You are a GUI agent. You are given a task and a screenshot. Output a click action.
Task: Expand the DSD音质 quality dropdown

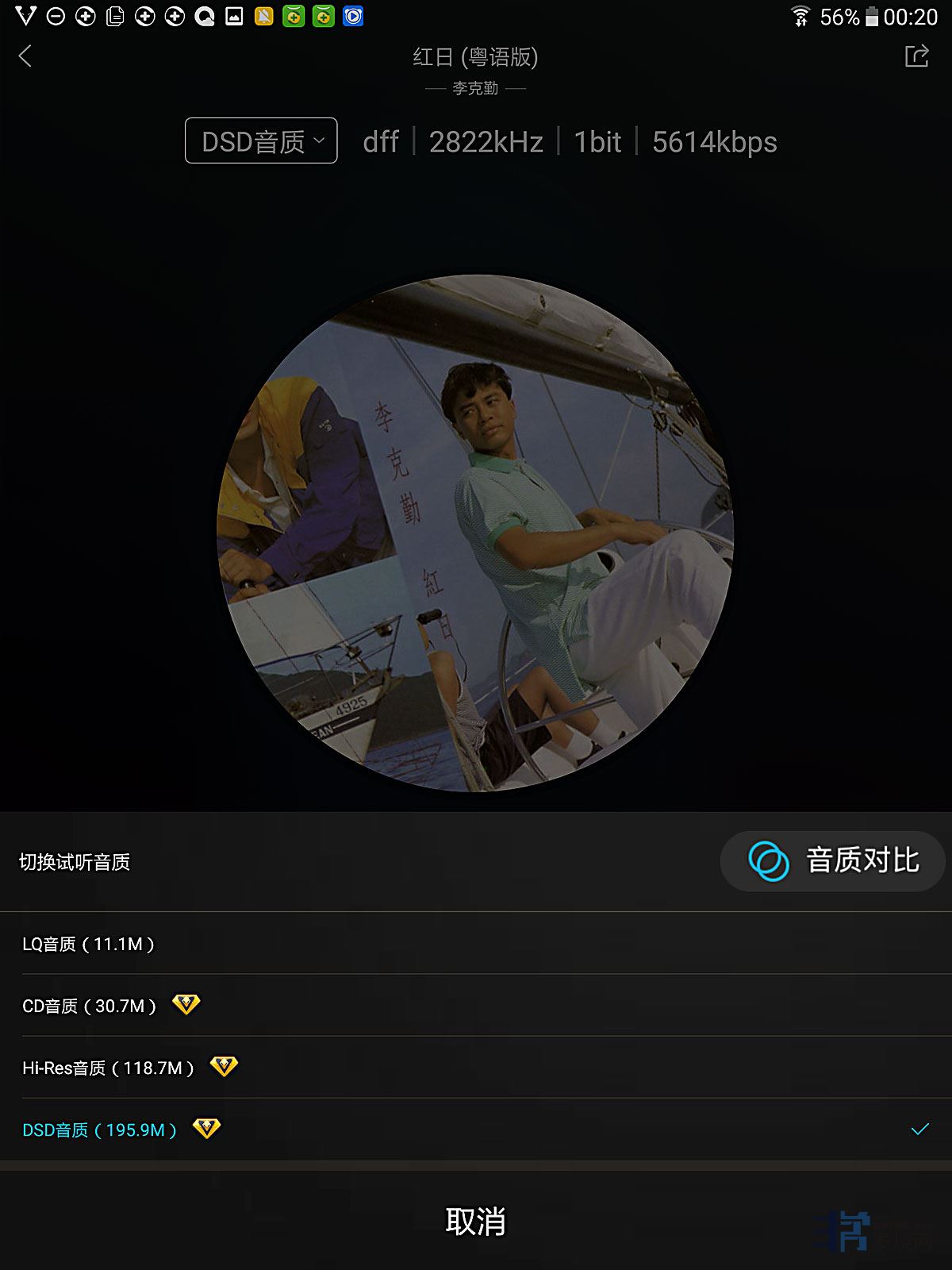click(x=261, y=141)
